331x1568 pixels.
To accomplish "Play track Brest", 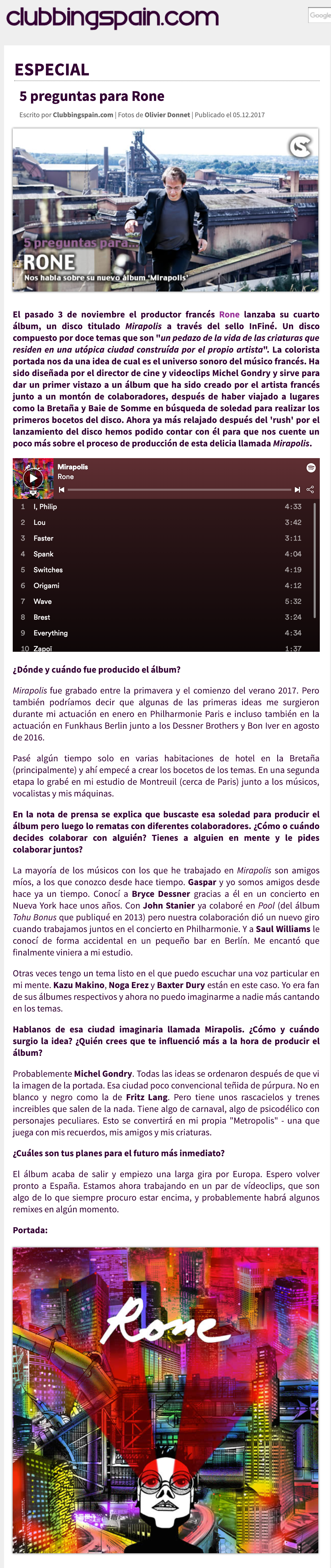I will pos(42,617).
